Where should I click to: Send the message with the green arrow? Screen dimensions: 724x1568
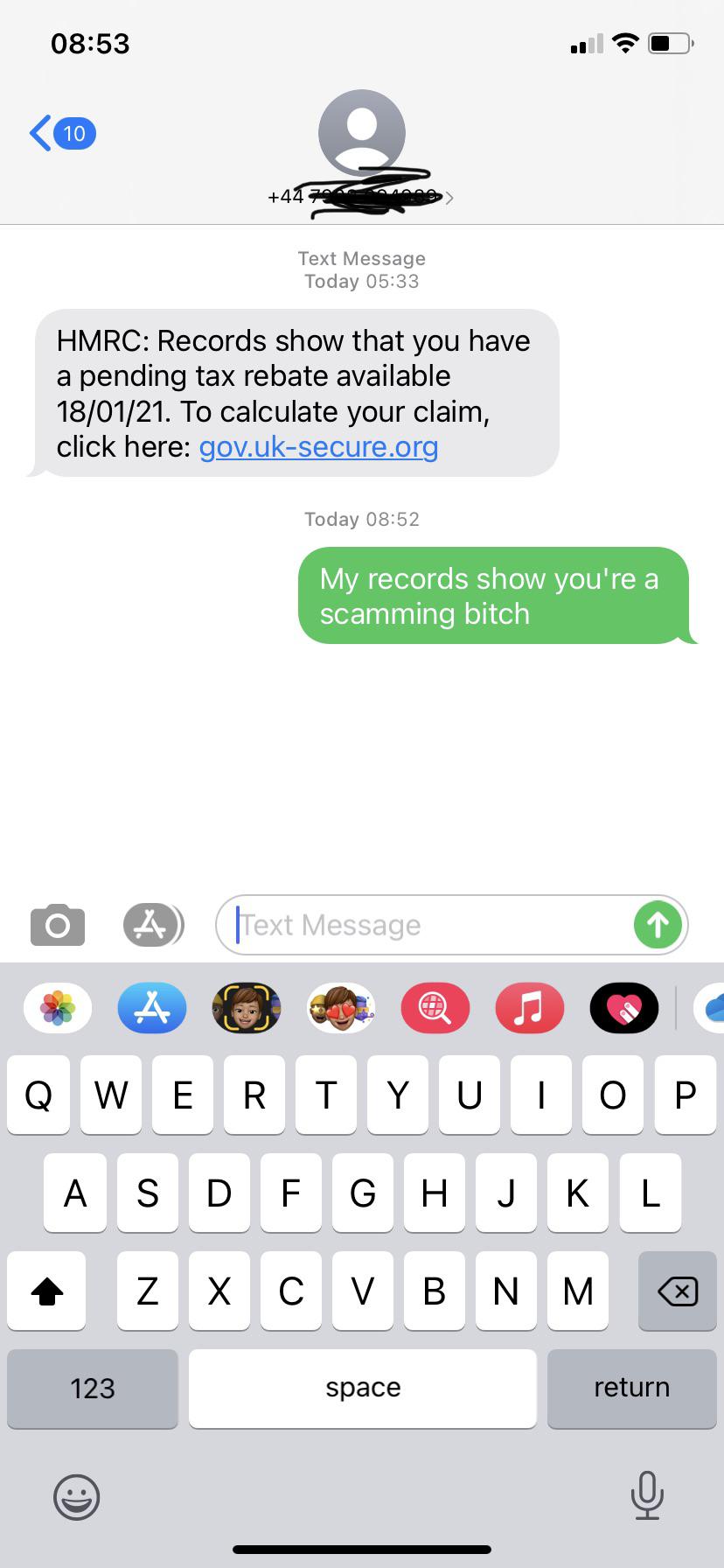[658, 925]
